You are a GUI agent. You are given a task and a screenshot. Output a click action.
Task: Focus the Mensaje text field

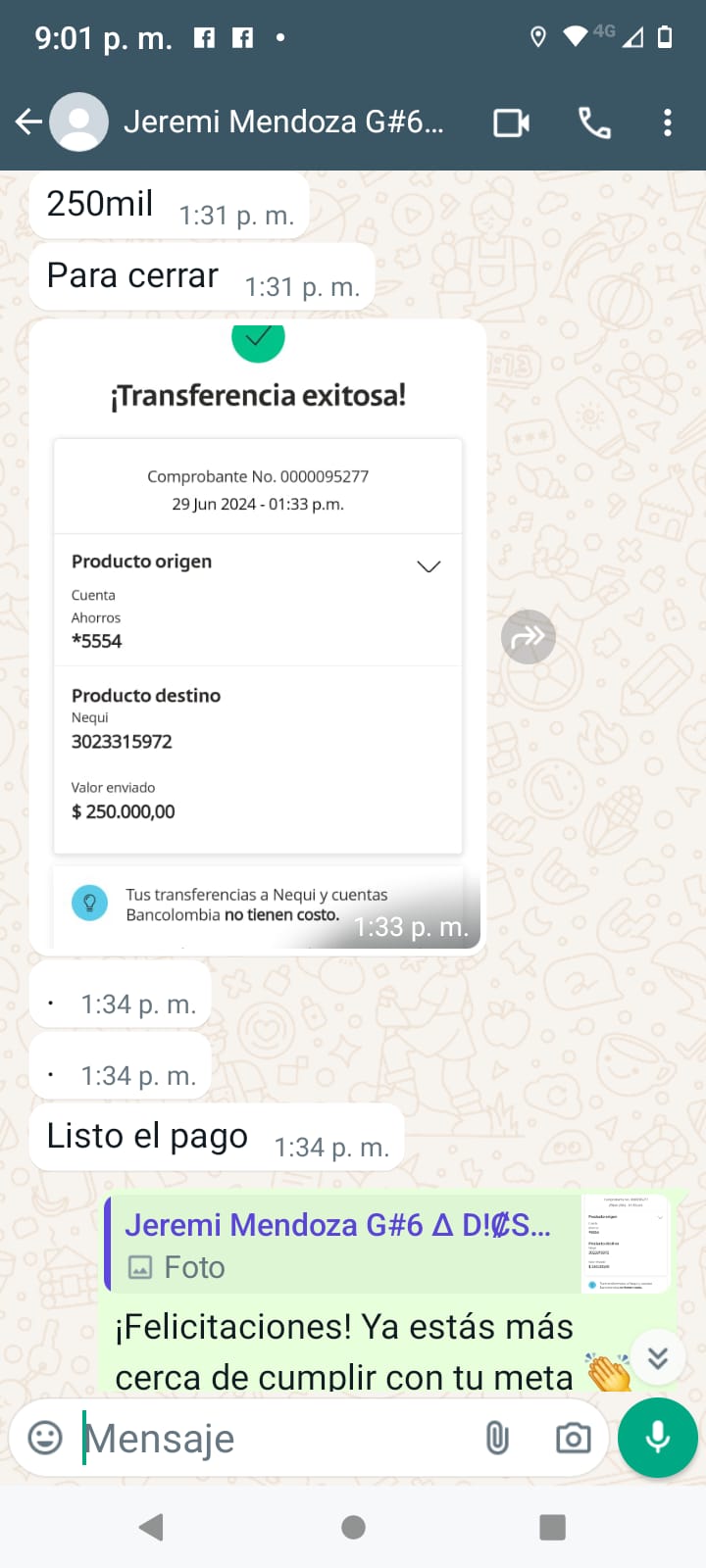coord(275,1439)
